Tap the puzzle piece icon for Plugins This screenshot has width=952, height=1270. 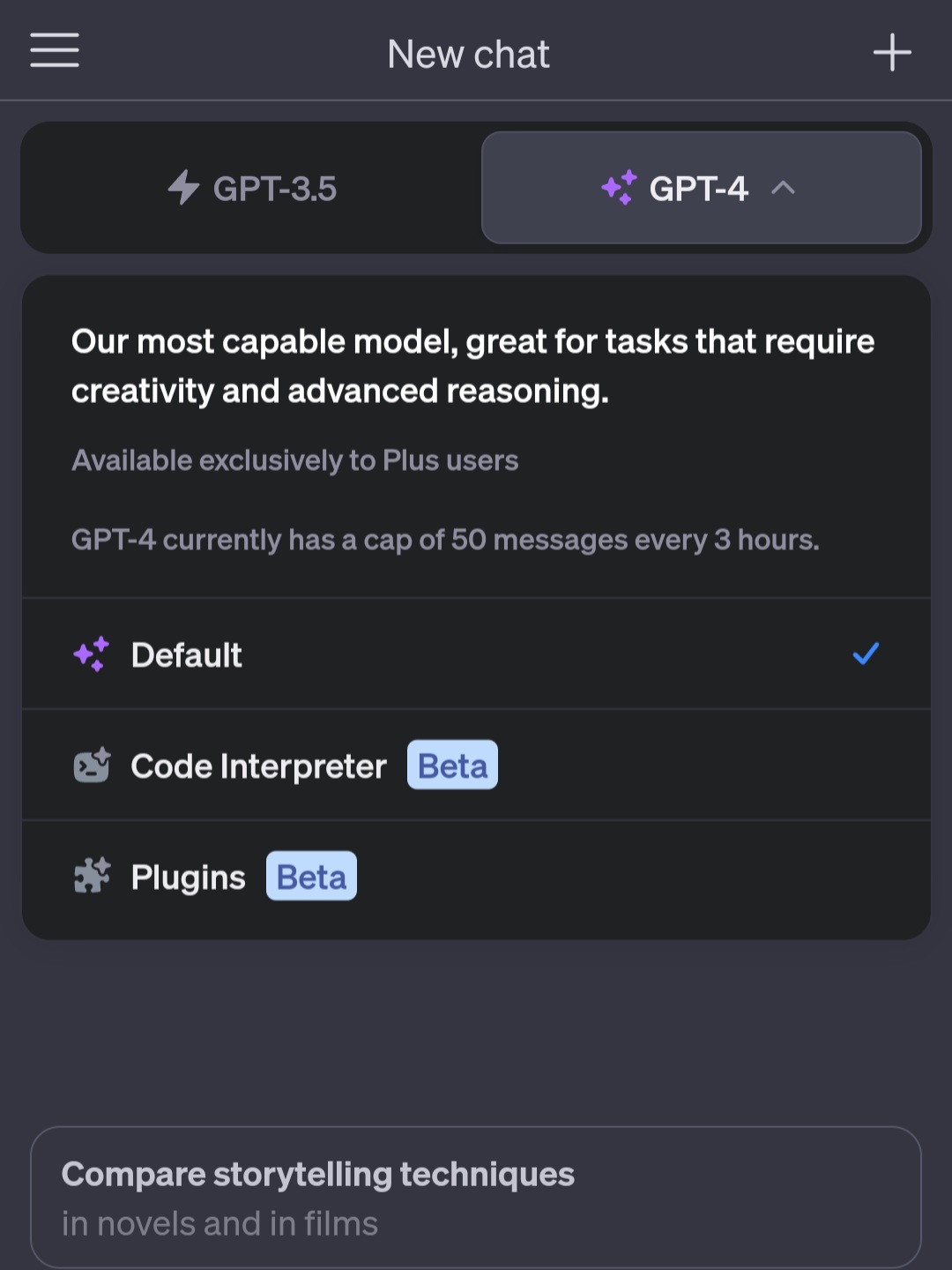pos(91,876)
